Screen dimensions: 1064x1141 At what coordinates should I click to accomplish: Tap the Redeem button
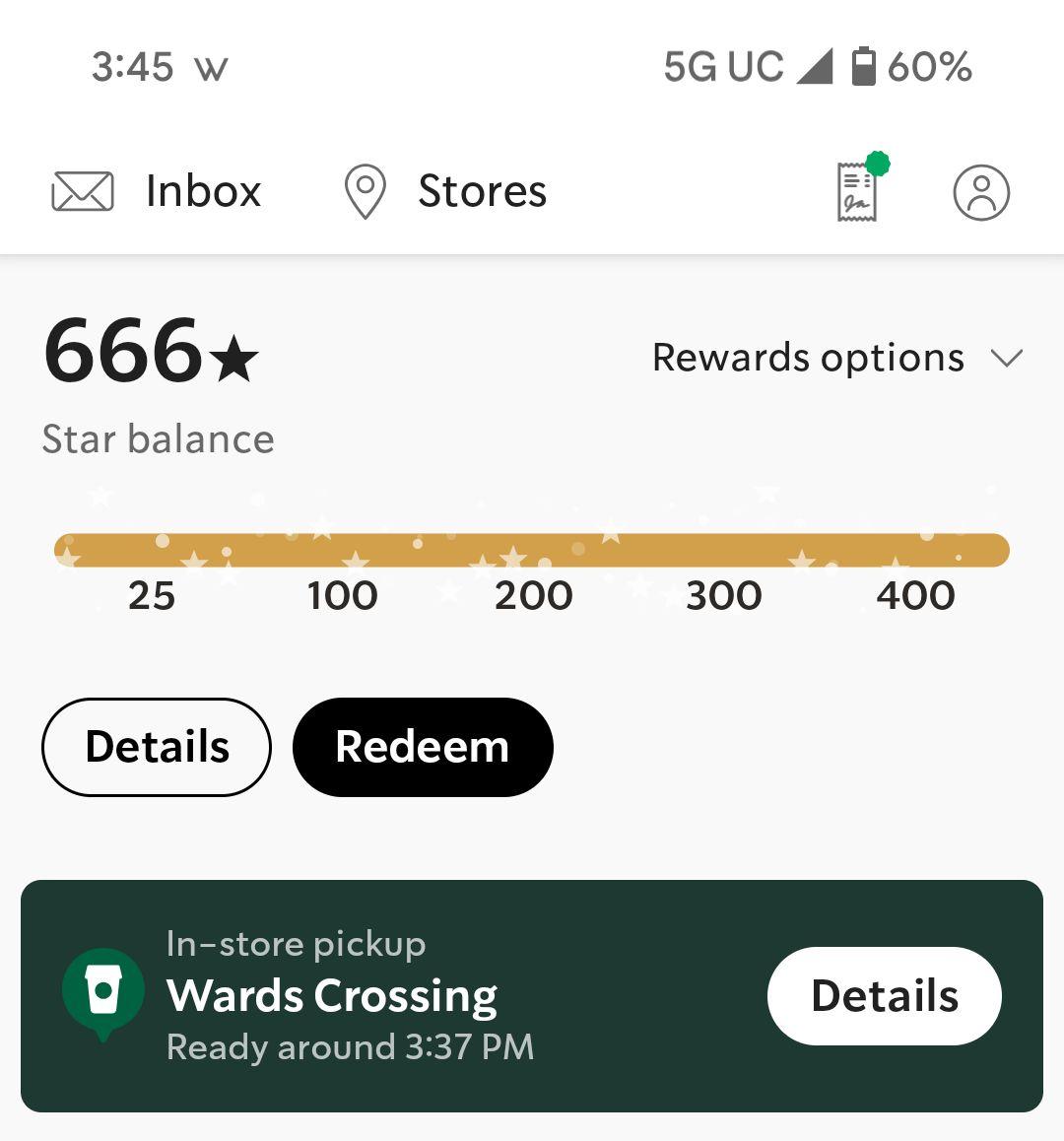coord(423,747)
